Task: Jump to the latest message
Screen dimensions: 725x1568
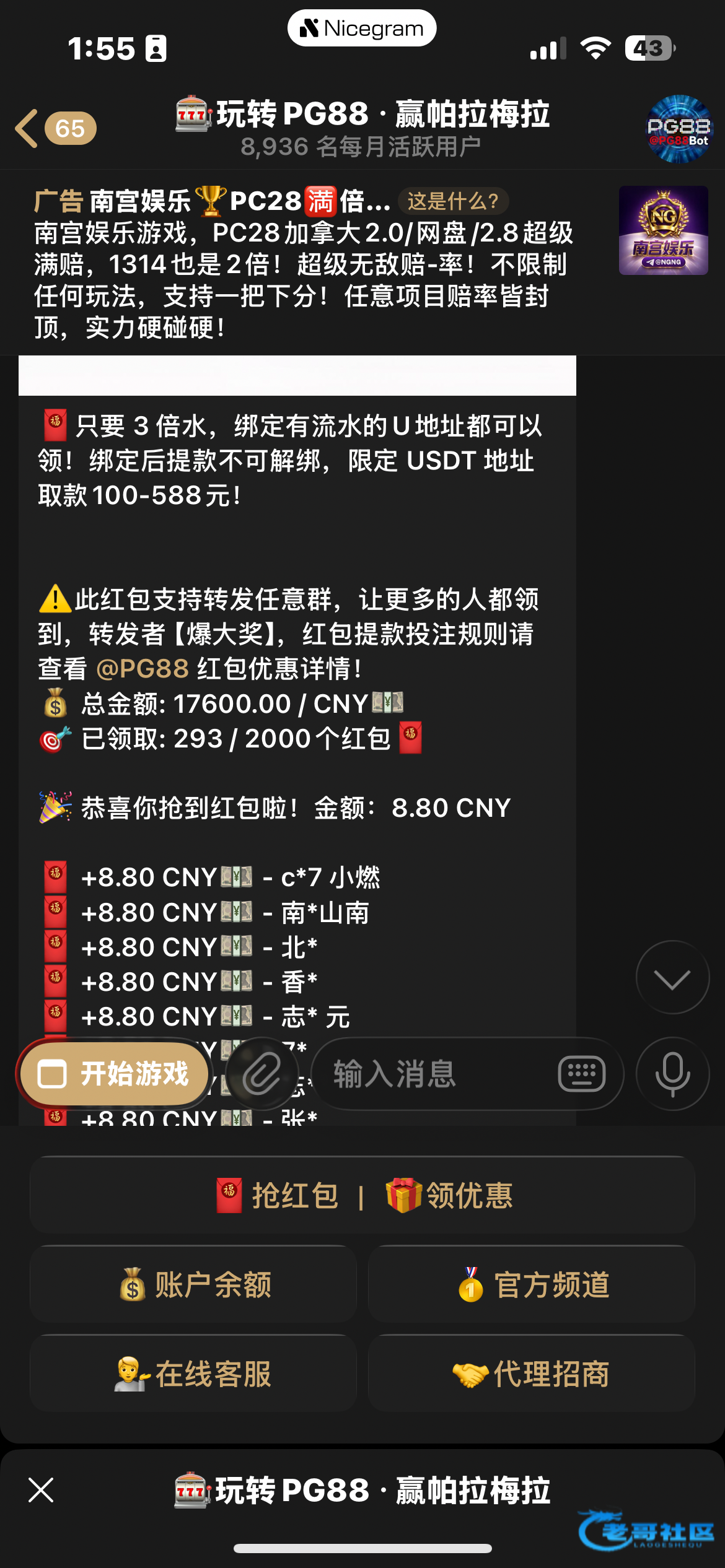Action: 672,978
